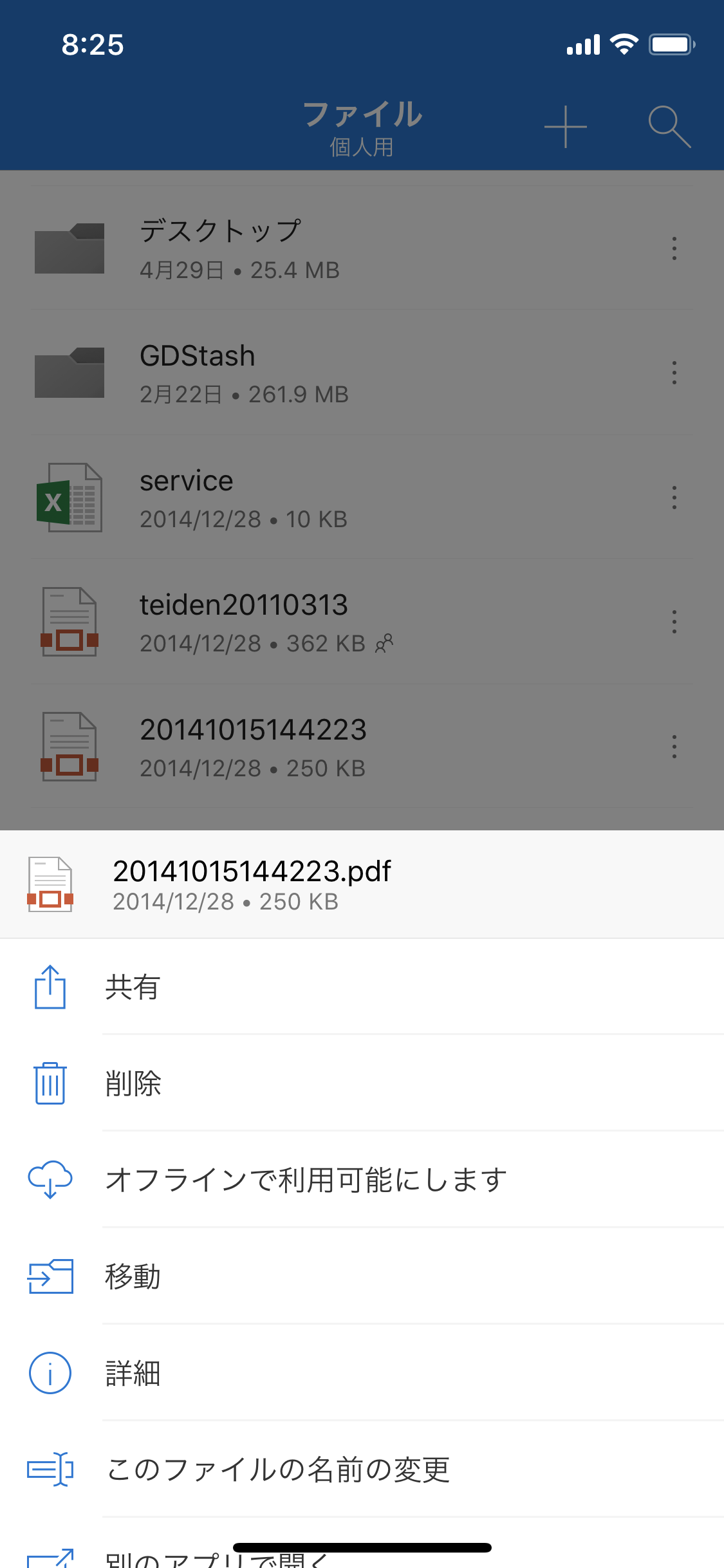Tap the add (+) button in the header
This screenshot has height=1568, width=724.
565,127
